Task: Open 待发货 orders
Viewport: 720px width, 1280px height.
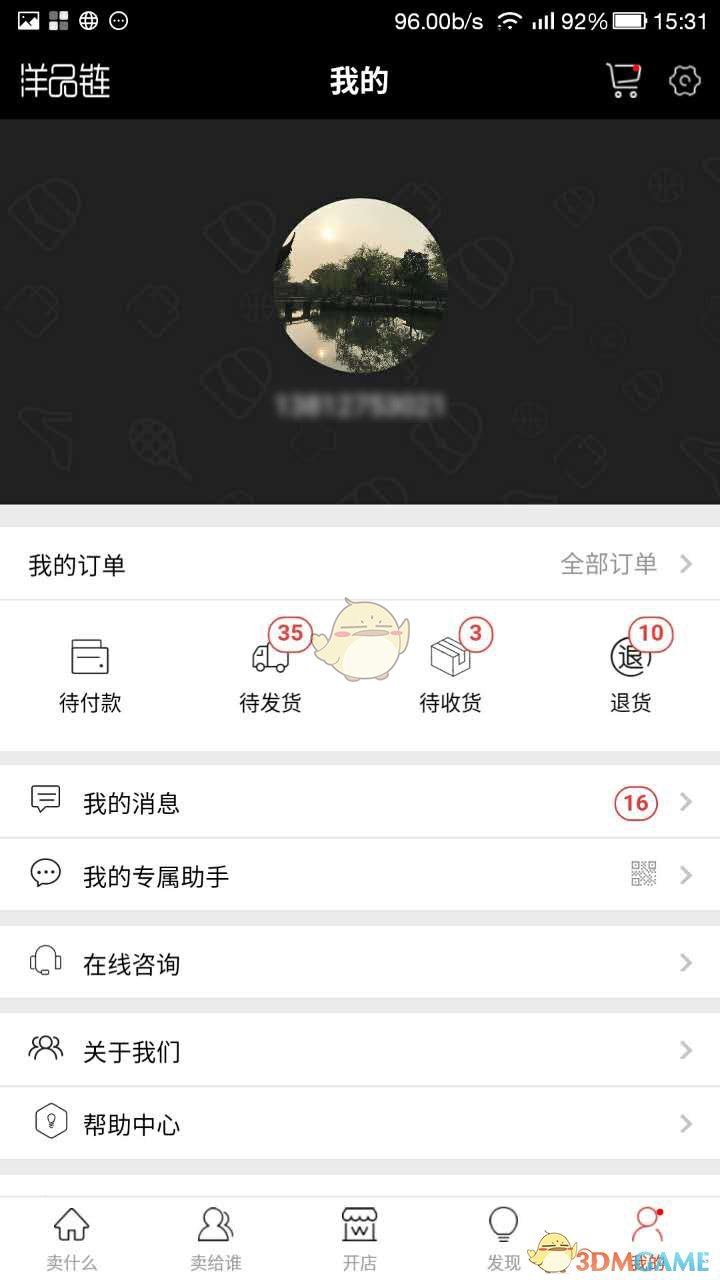Action: click(x=270, y=675)
